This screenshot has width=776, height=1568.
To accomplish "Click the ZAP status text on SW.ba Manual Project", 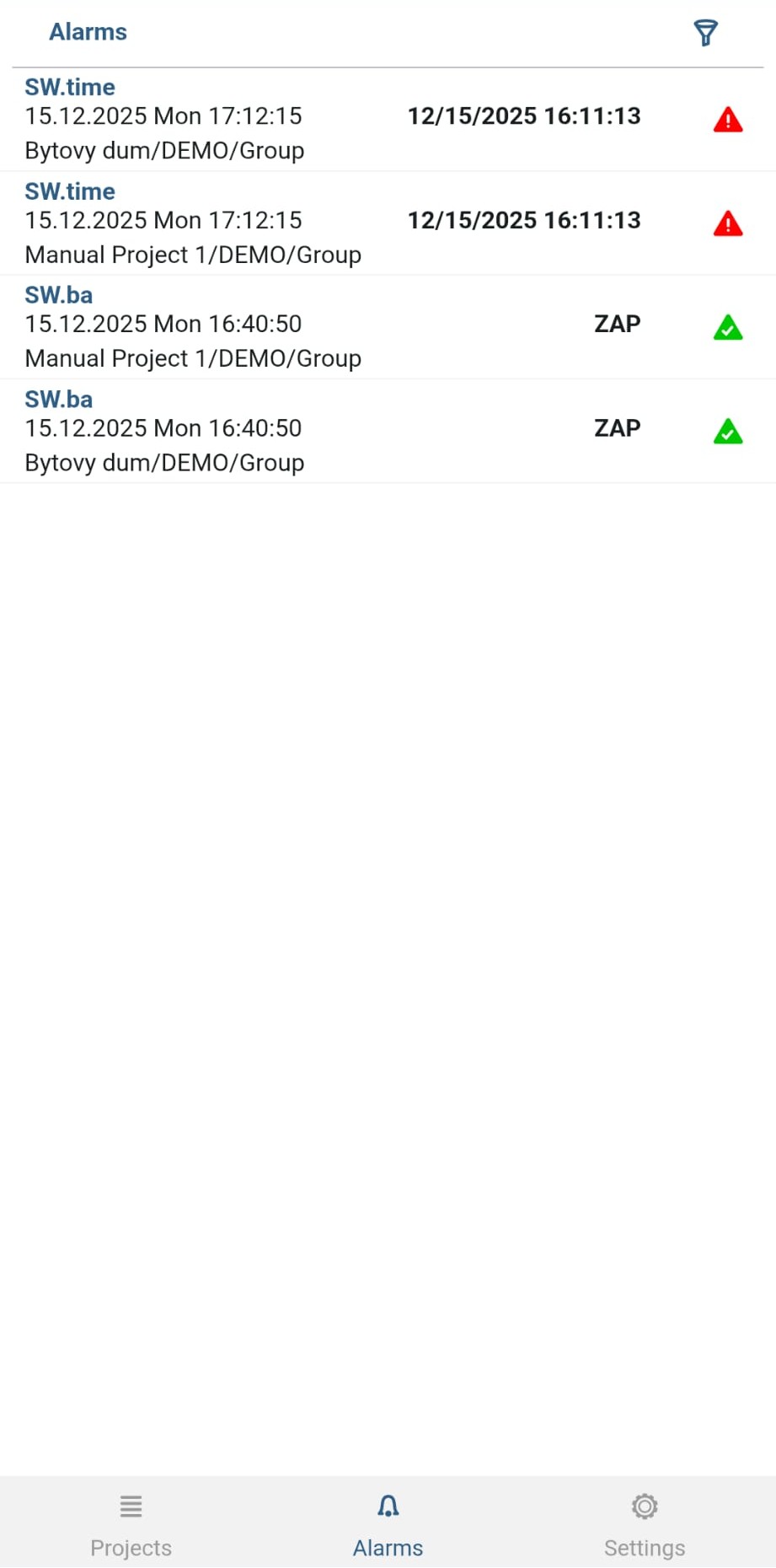I will tap(617, 324).
